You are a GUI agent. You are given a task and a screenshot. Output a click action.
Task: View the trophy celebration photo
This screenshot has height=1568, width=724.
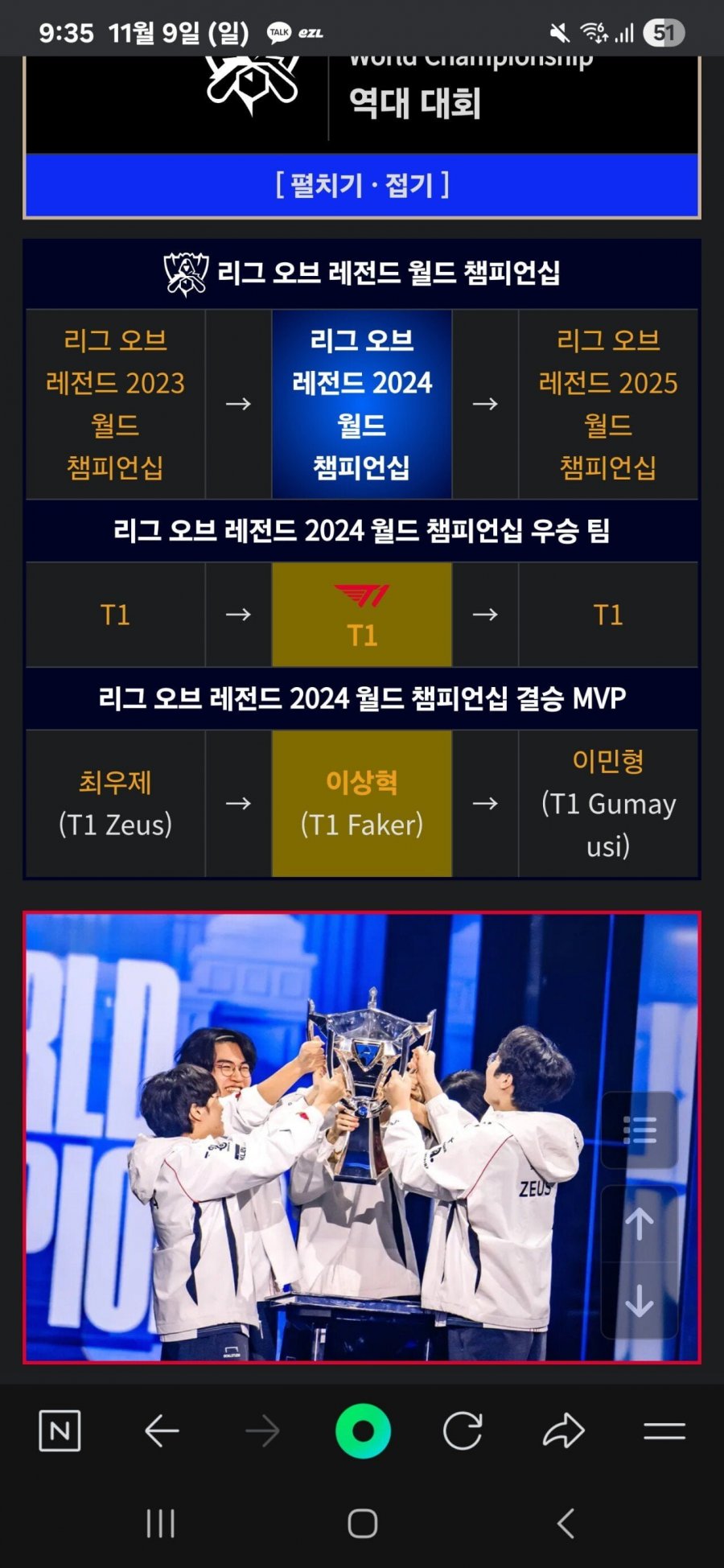click(322, 1136)
